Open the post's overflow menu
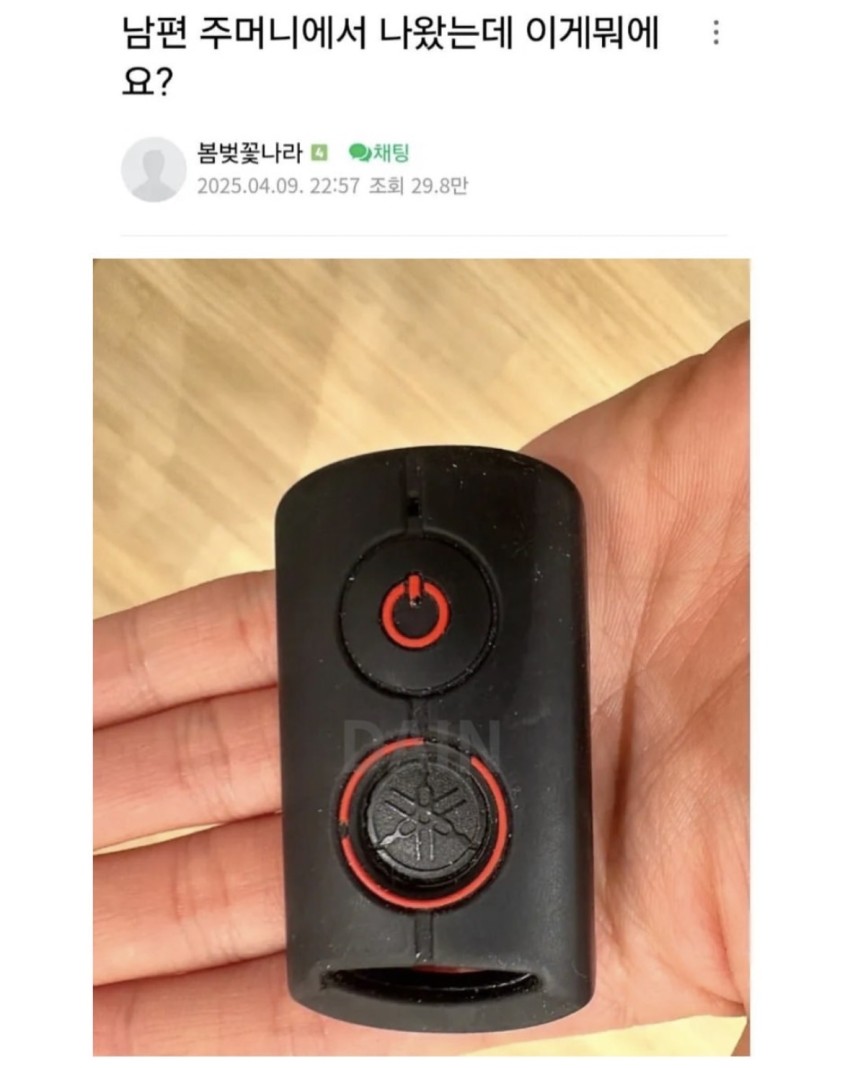 (x=715, y=33)
